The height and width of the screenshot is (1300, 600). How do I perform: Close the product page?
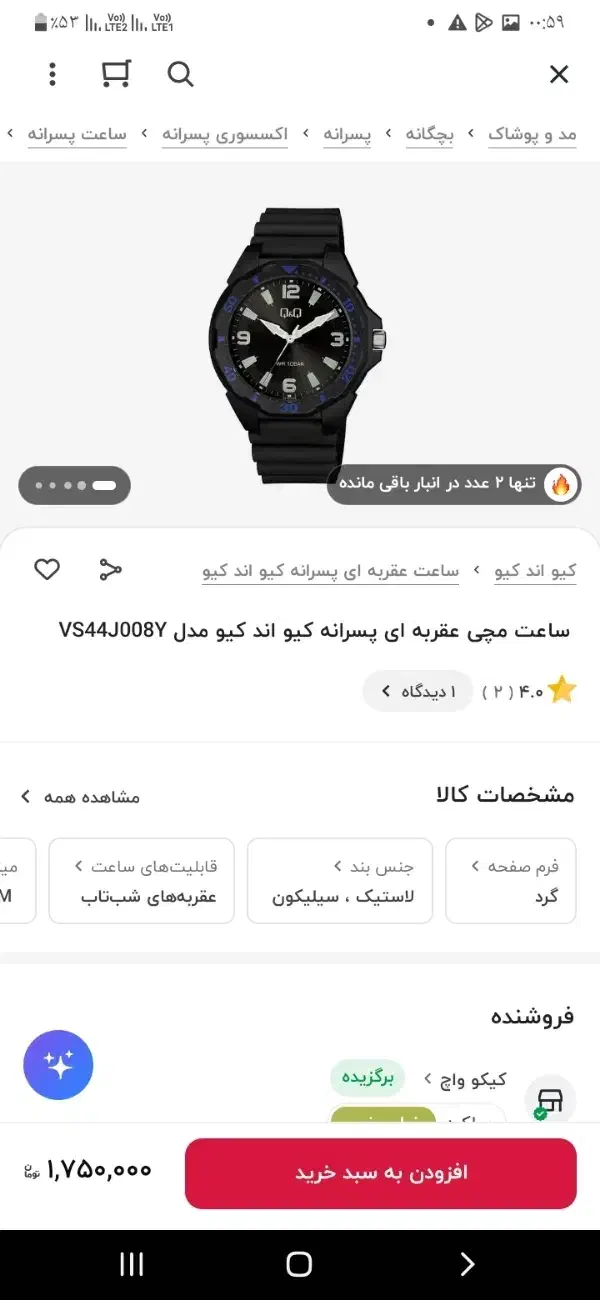click(x=559, y=74)
